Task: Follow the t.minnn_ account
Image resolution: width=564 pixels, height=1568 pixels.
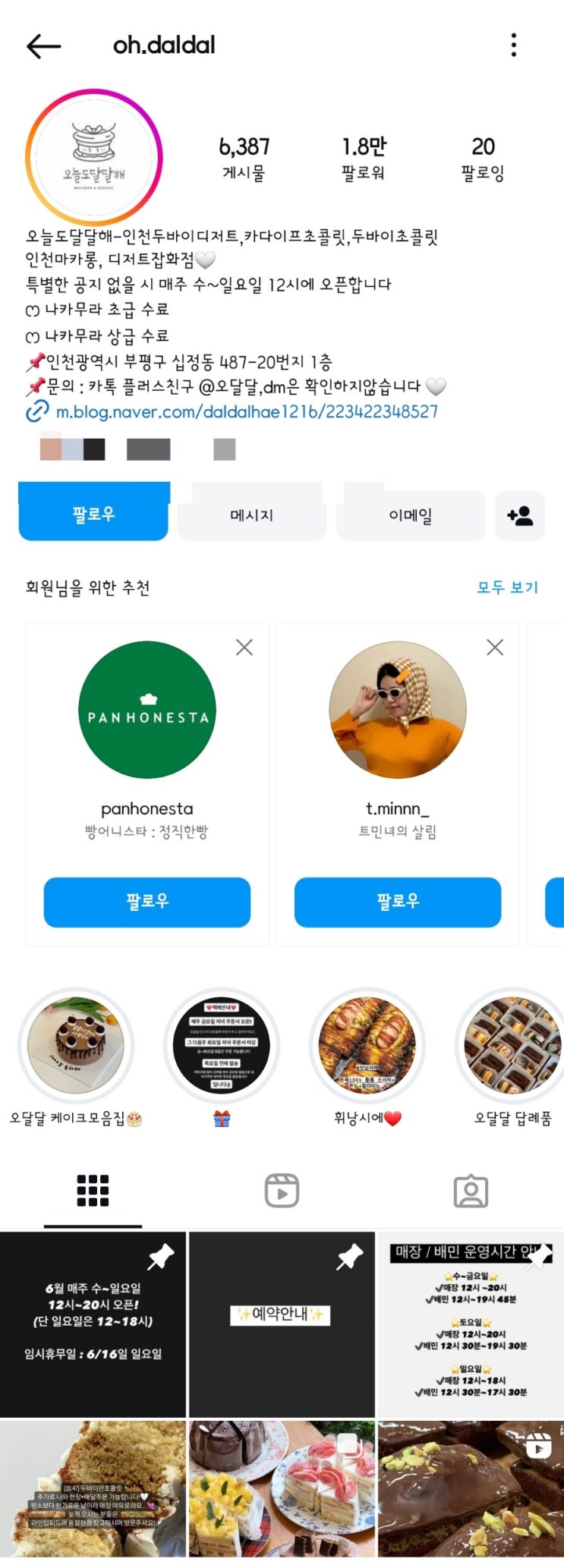Action: tap(398, 902)
